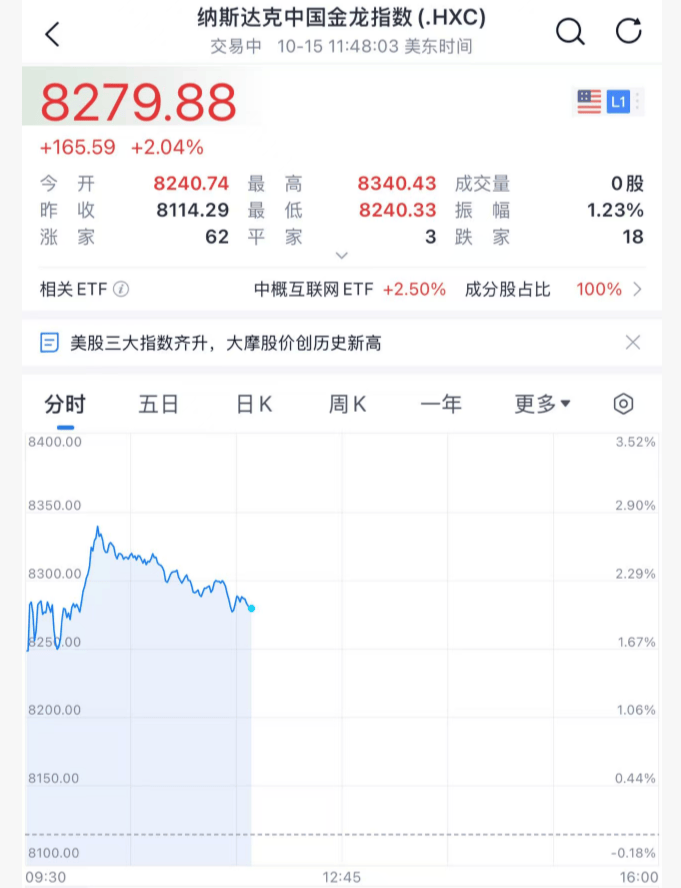The width and height of the screenshot is (681, 888).
Task: Switch to the 五日 chart tab
Action: pos(158,404)
